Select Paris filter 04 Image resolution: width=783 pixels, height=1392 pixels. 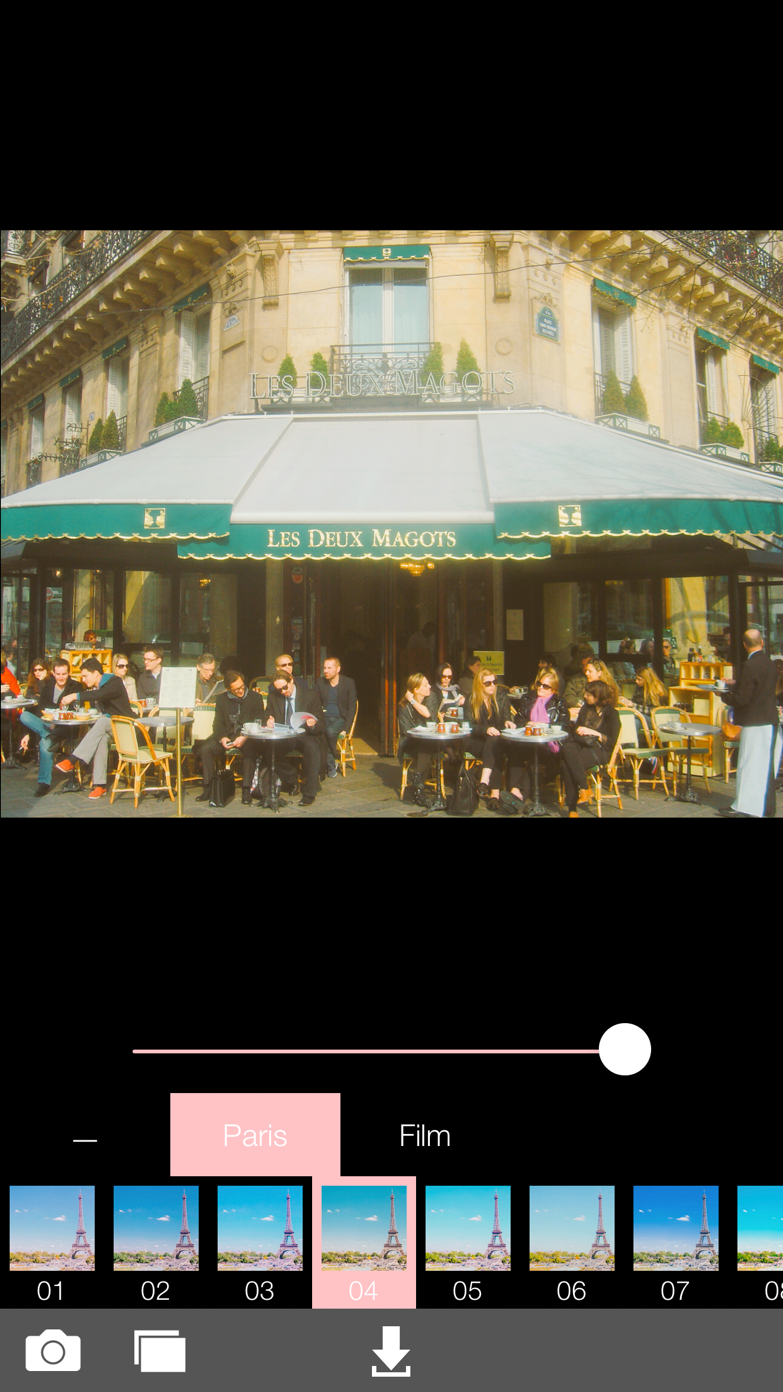point(364,1240)
